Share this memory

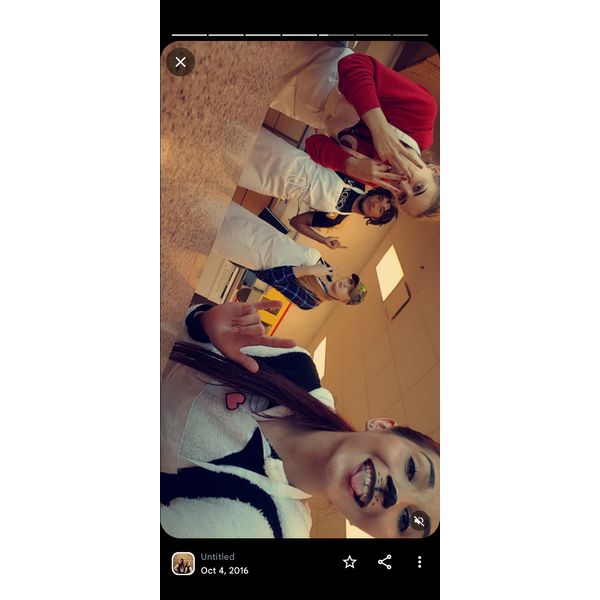(x=385, y=562)
